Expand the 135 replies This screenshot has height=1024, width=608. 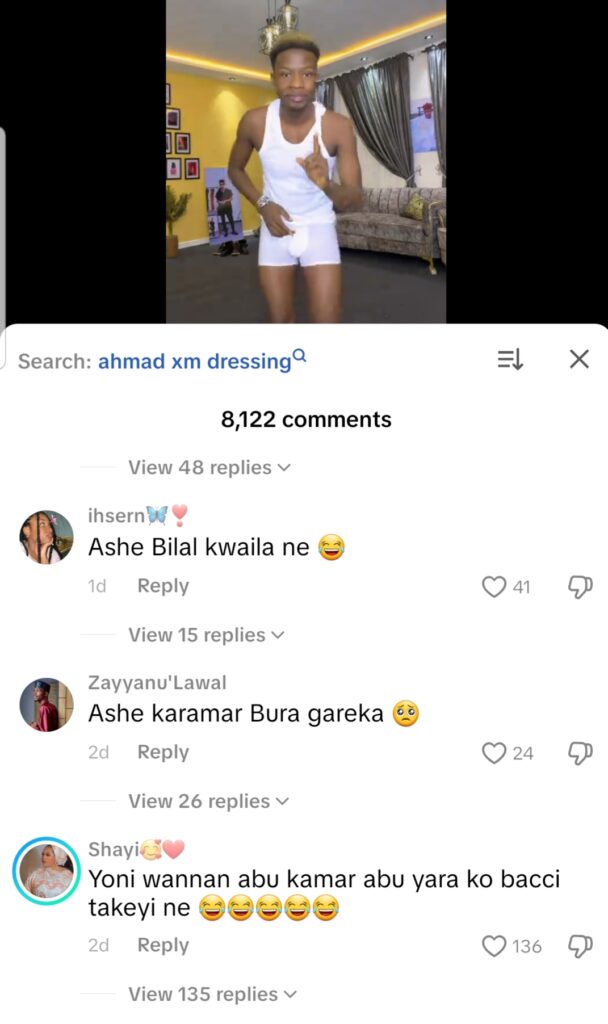(213, 994)
